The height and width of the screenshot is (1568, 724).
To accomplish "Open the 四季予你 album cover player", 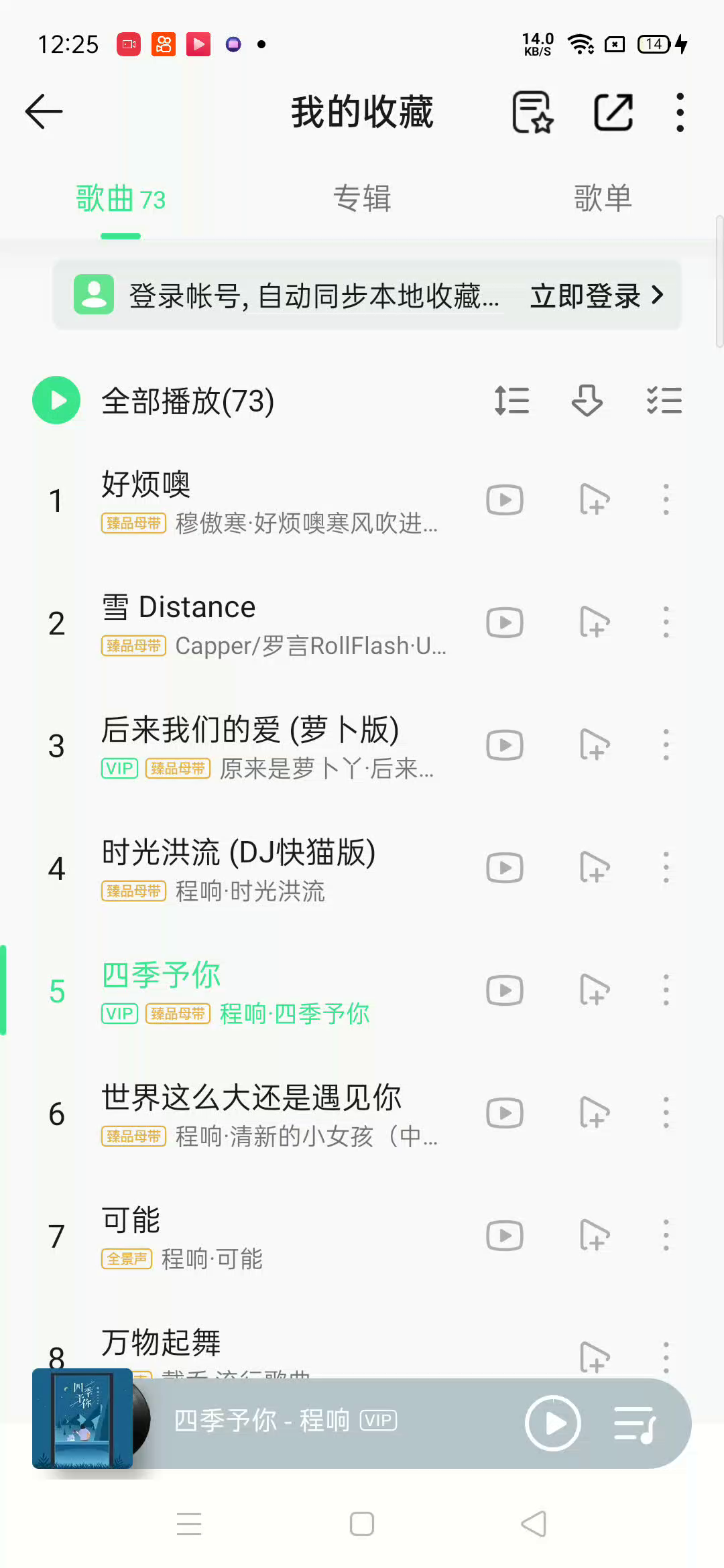I will 83,1418.
